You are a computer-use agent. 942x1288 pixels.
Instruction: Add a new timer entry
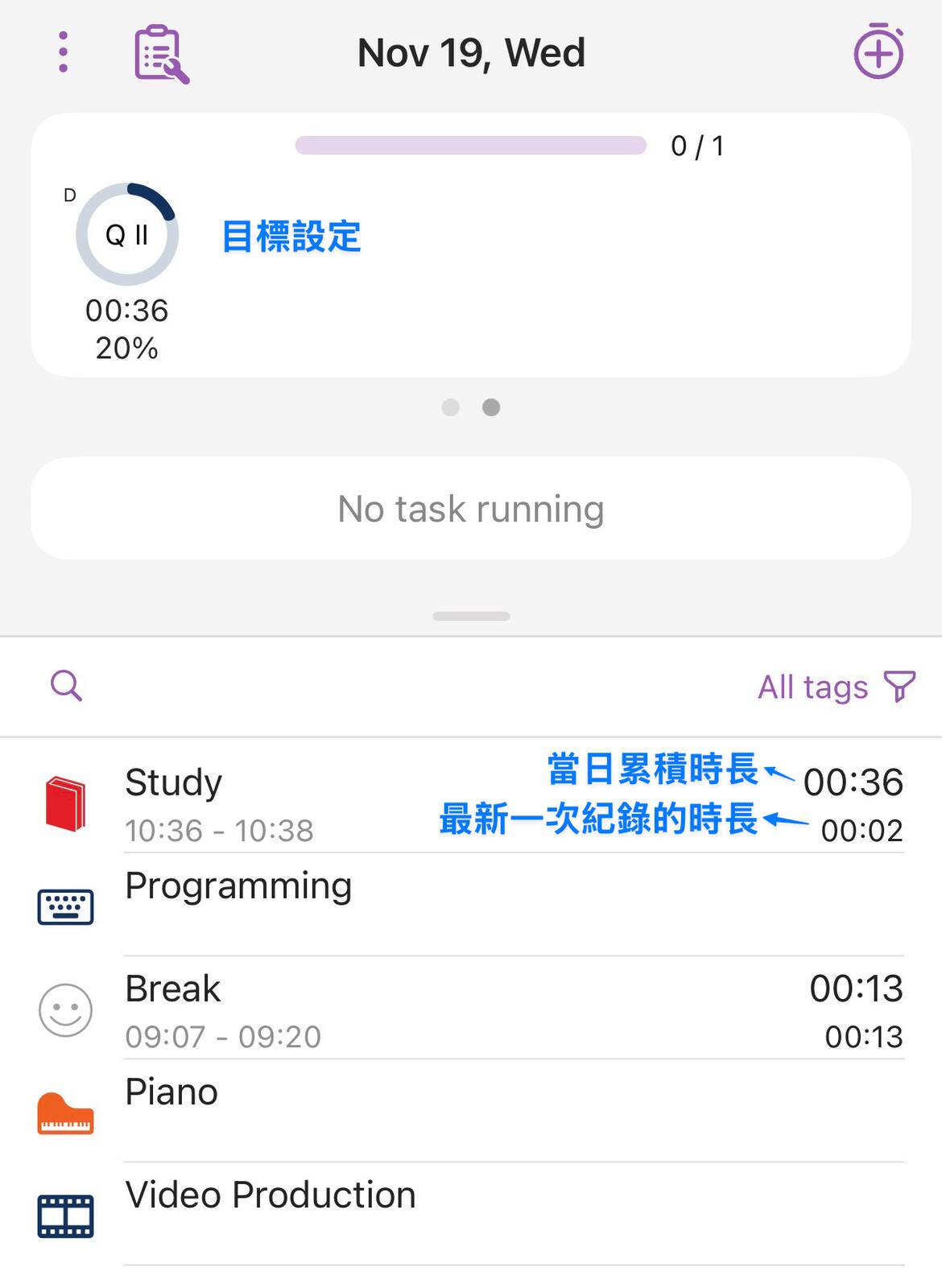pos(878,53)
